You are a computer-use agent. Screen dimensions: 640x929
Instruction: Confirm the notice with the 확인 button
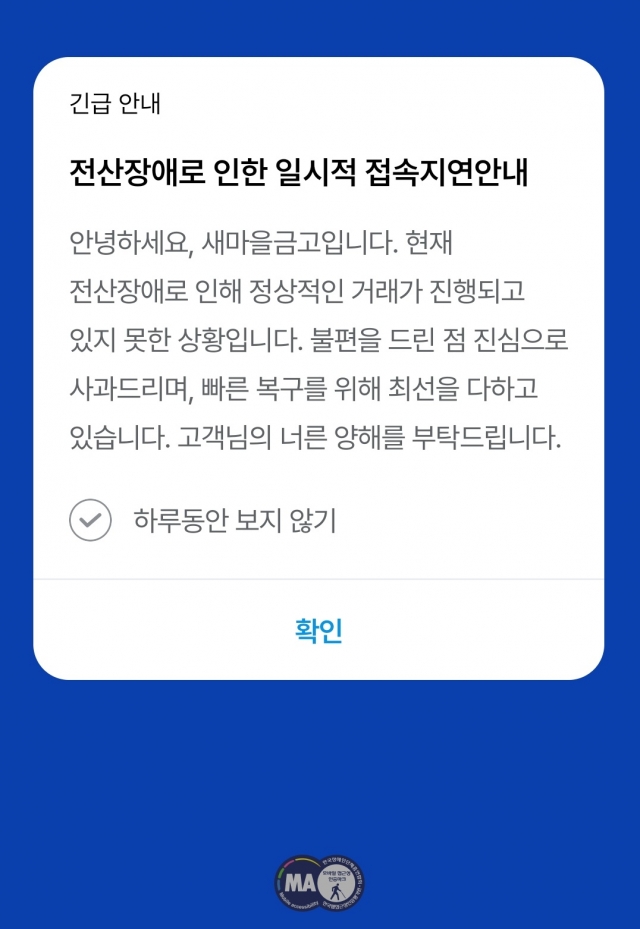(319, 631)
